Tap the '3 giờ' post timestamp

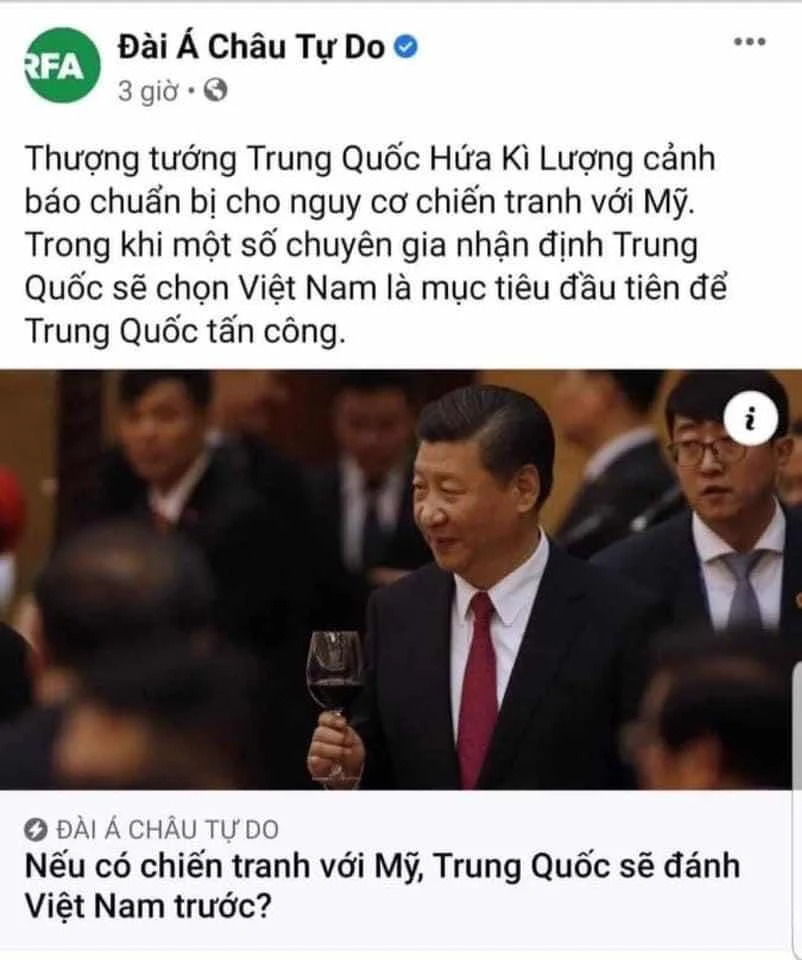pyautogui.click(x=148, y=92)
